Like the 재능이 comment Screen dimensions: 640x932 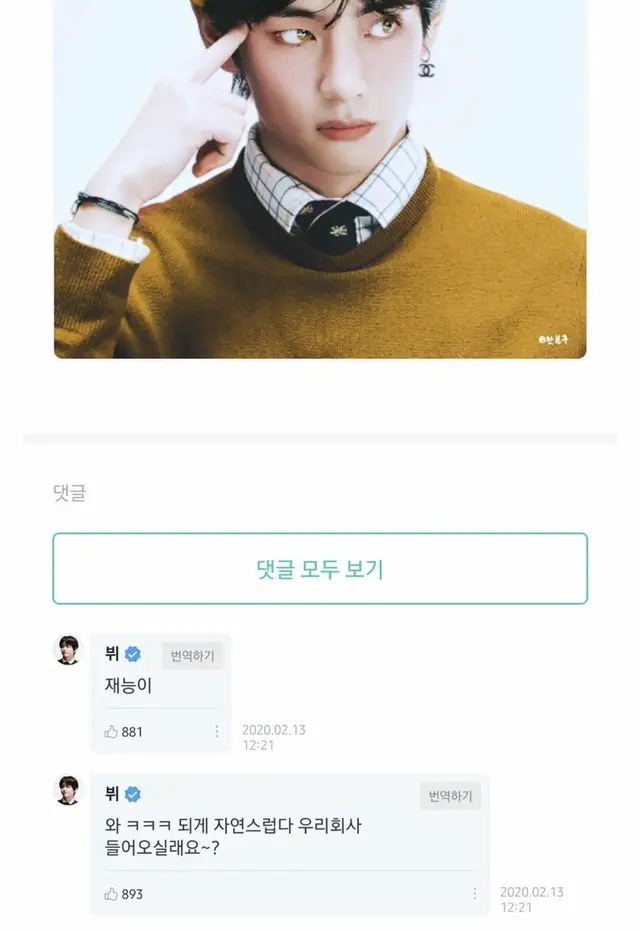111,732
